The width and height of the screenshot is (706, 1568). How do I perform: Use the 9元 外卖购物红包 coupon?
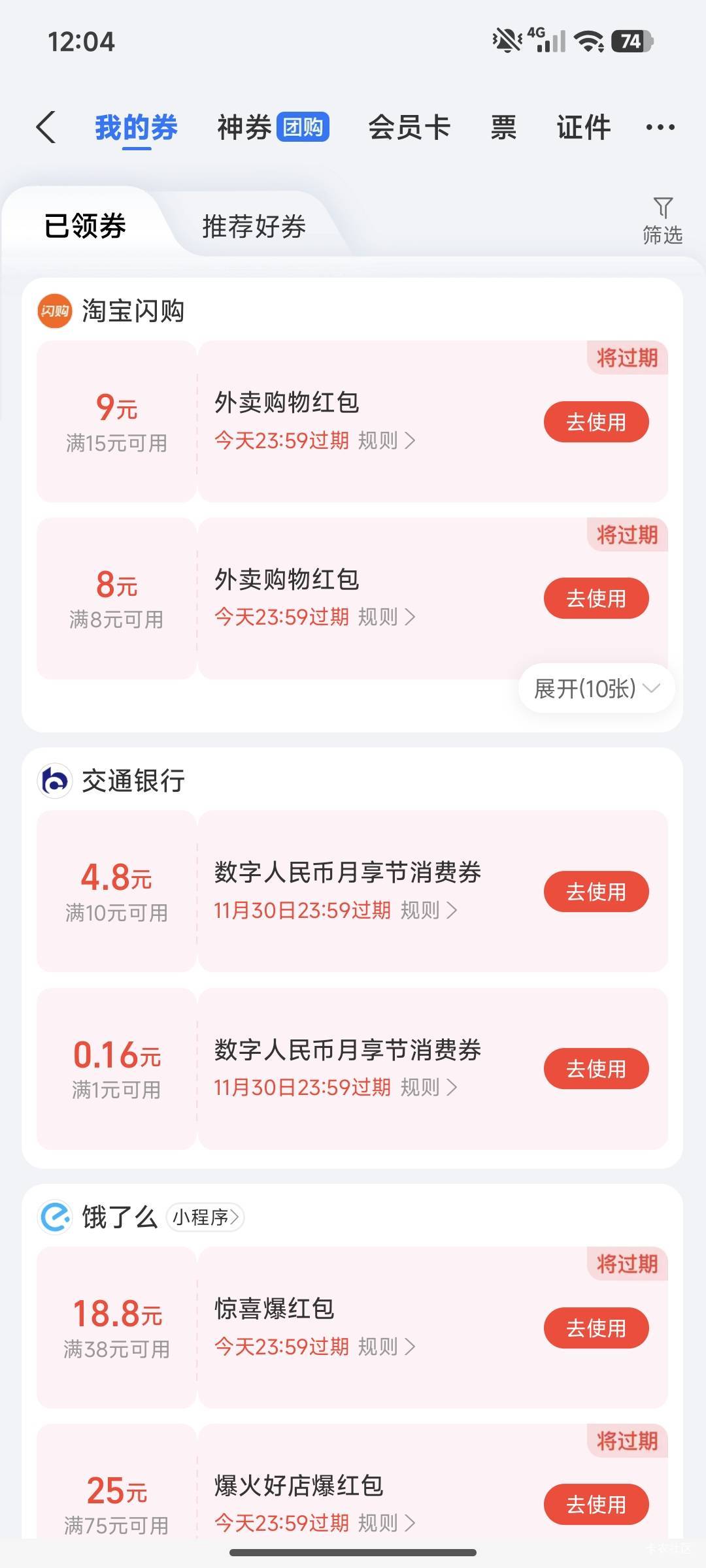596,422
